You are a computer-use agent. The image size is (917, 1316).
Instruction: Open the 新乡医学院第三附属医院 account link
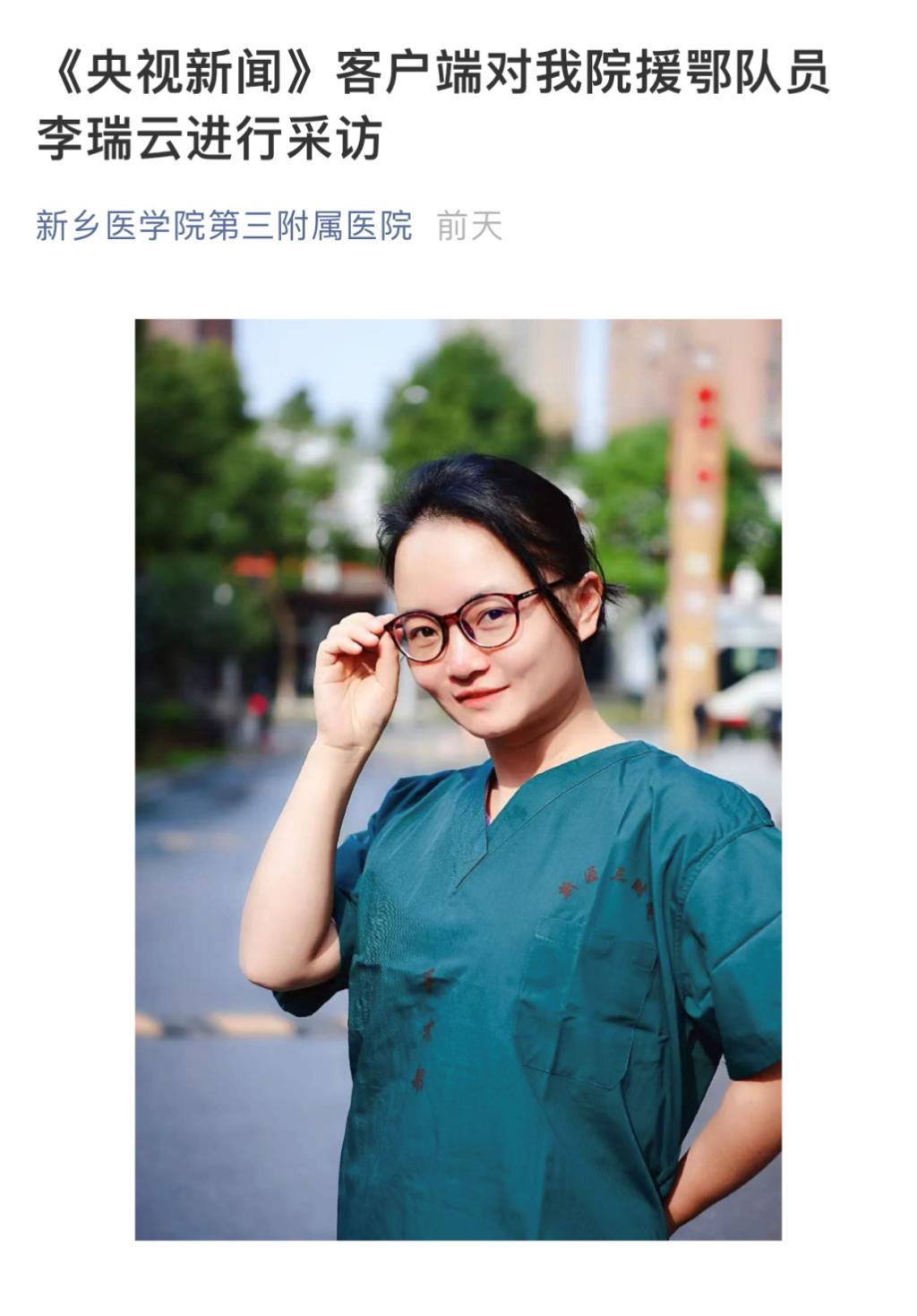tap(224, 226)
